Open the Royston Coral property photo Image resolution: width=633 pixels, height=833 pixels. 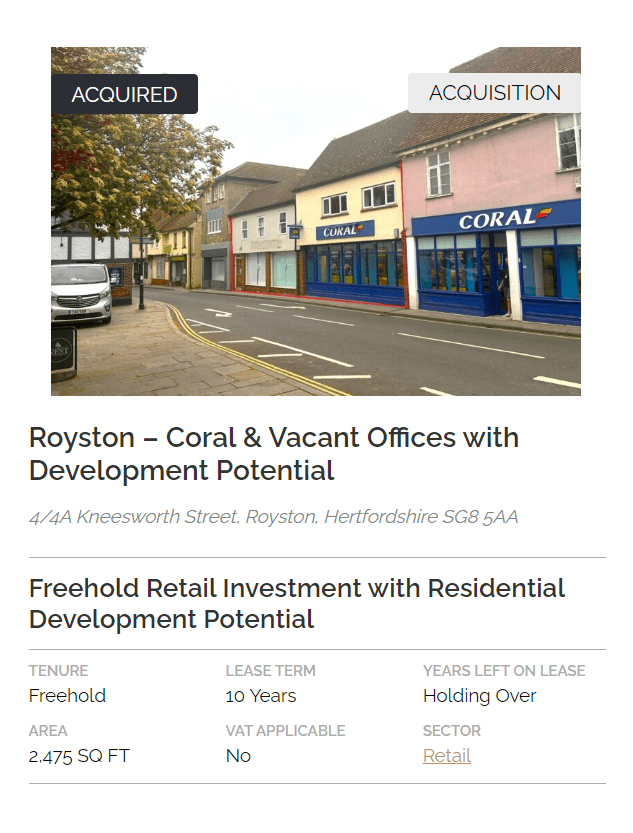[316, 240]
